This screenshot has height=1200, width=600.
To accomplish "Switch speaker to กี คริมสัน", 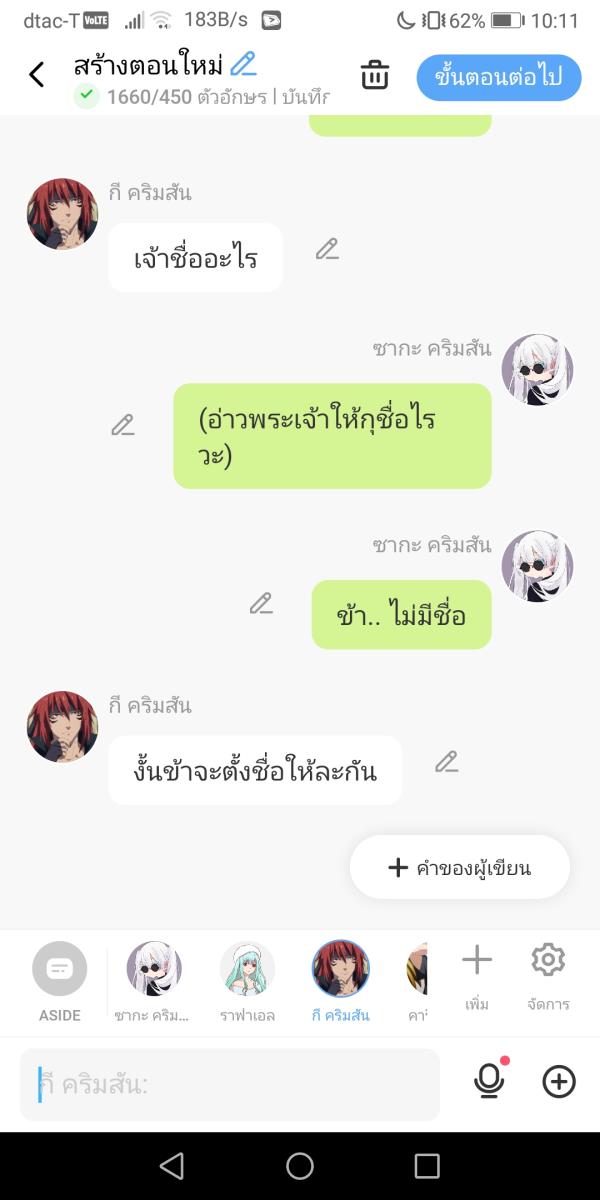I will 341,968.
